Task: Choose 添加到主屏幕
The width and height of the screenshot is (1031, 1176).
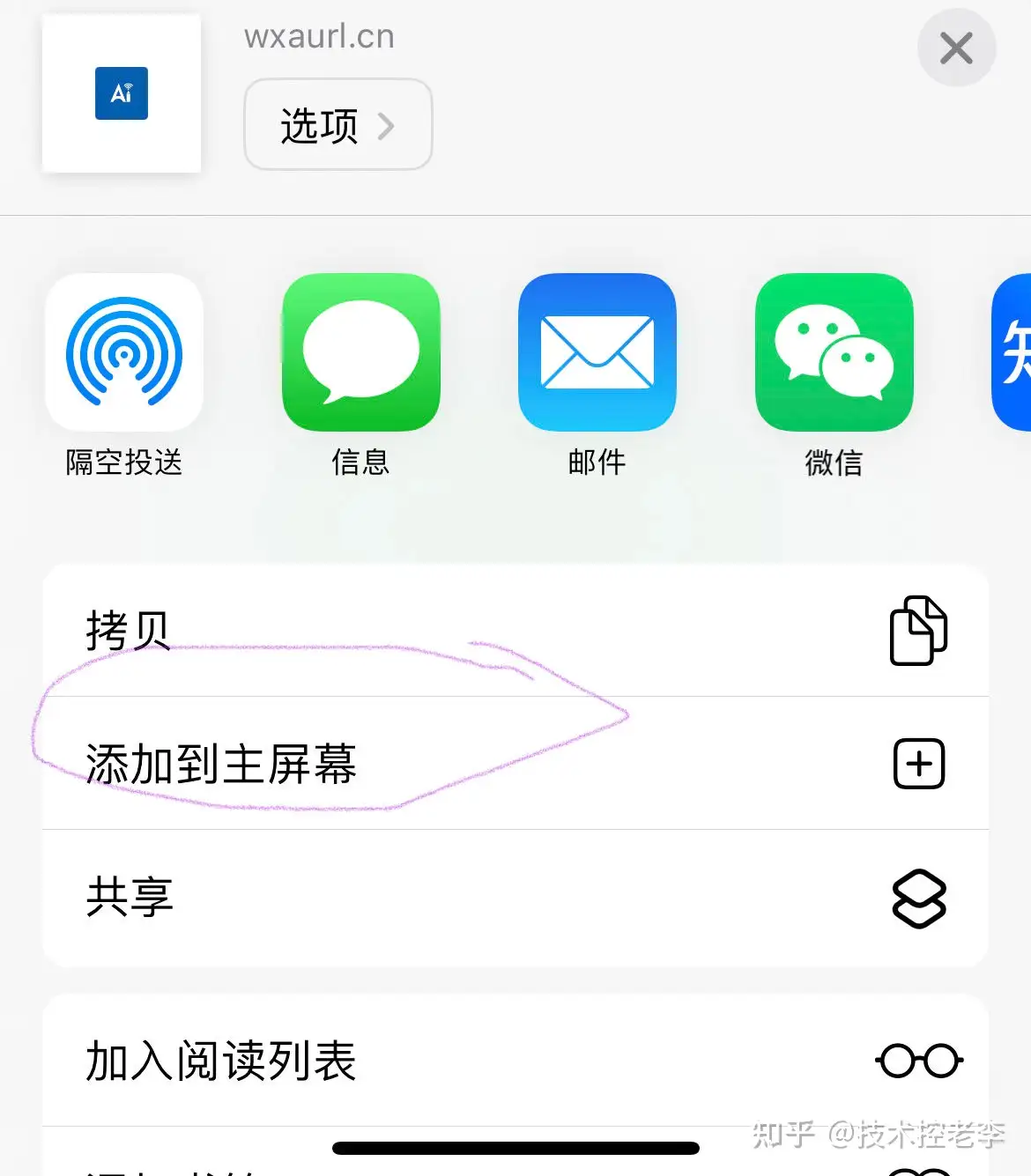Action: point(515,763)
